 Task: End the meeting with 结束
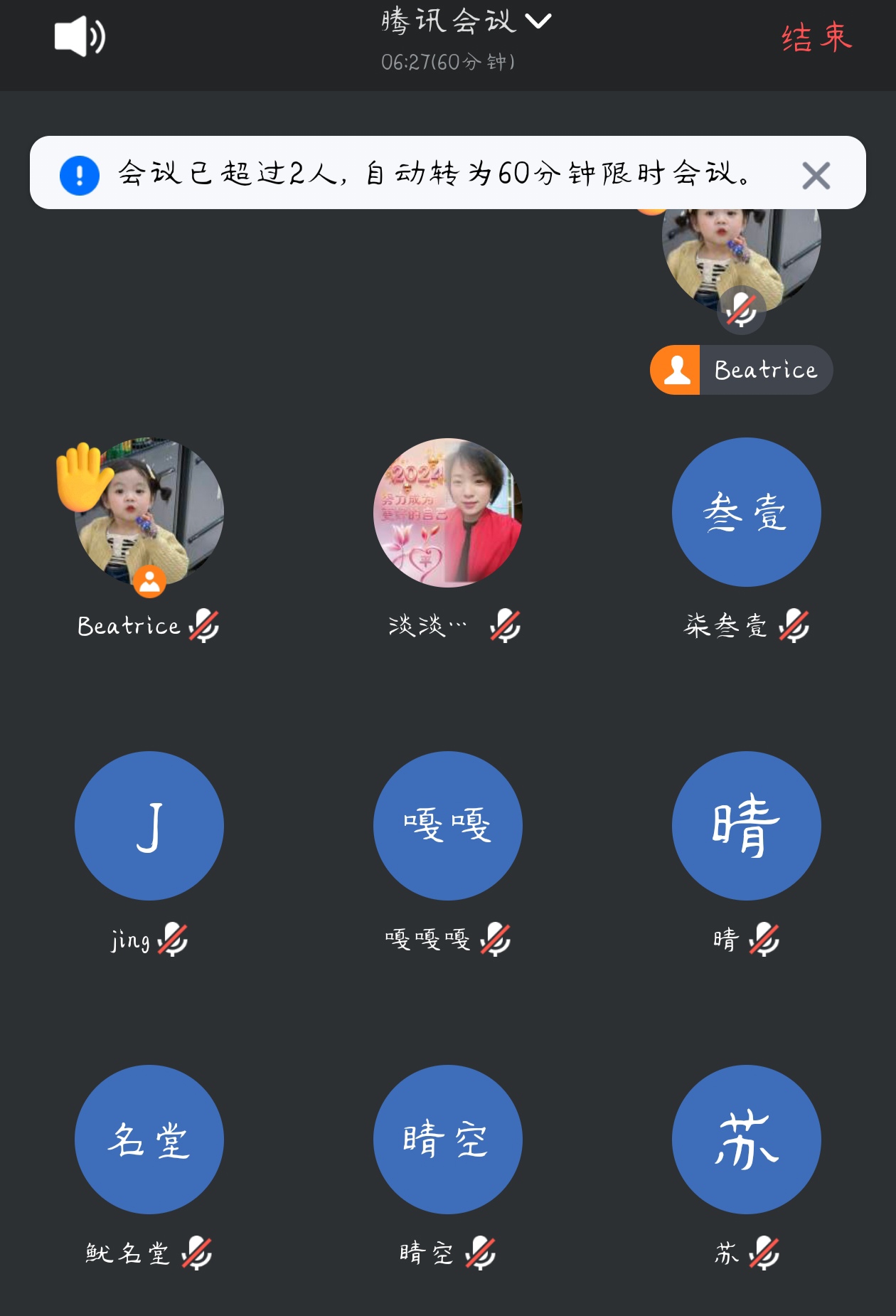tap(816, 38)
